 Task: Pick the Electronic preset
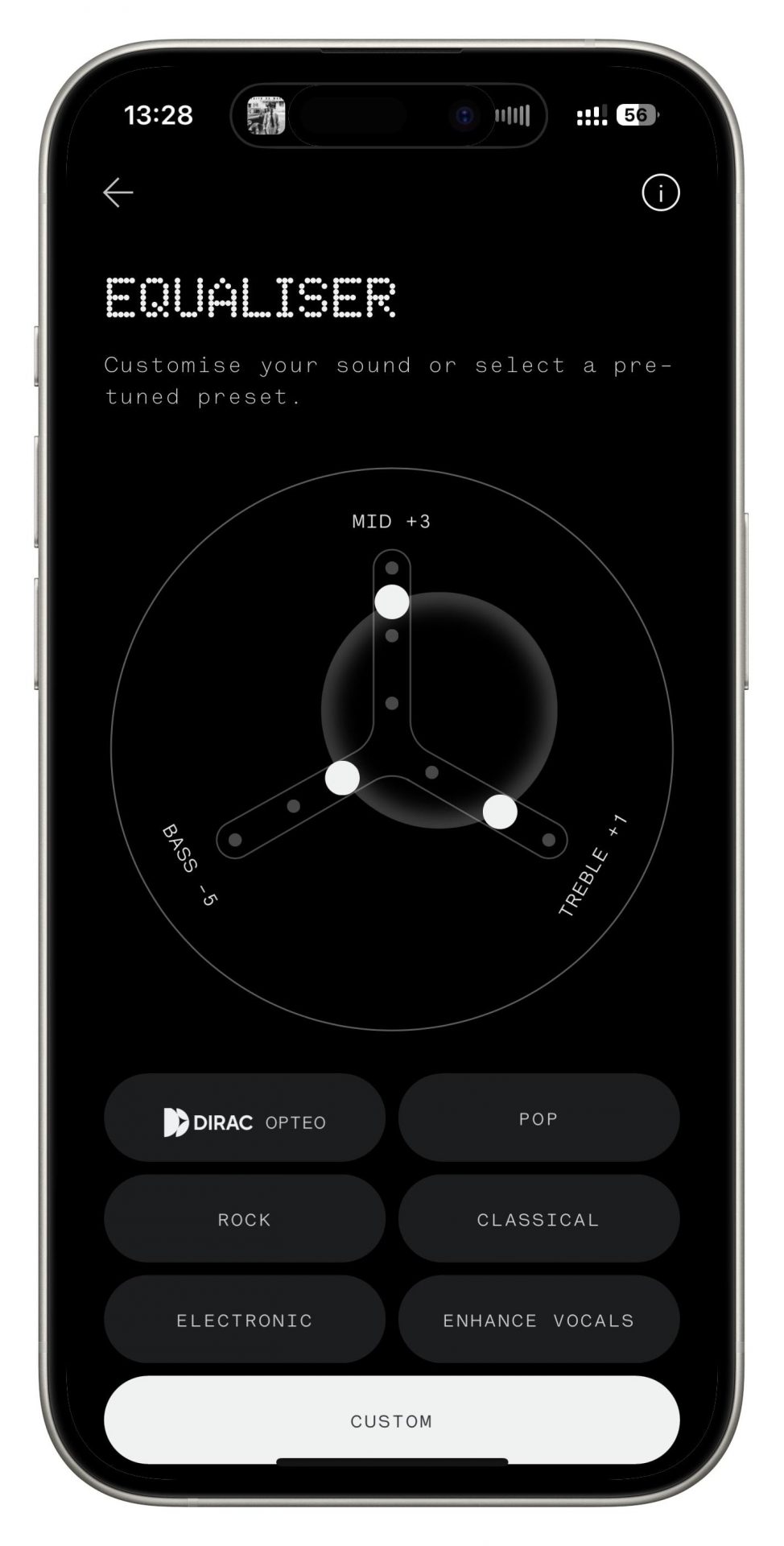(245, 1320)
